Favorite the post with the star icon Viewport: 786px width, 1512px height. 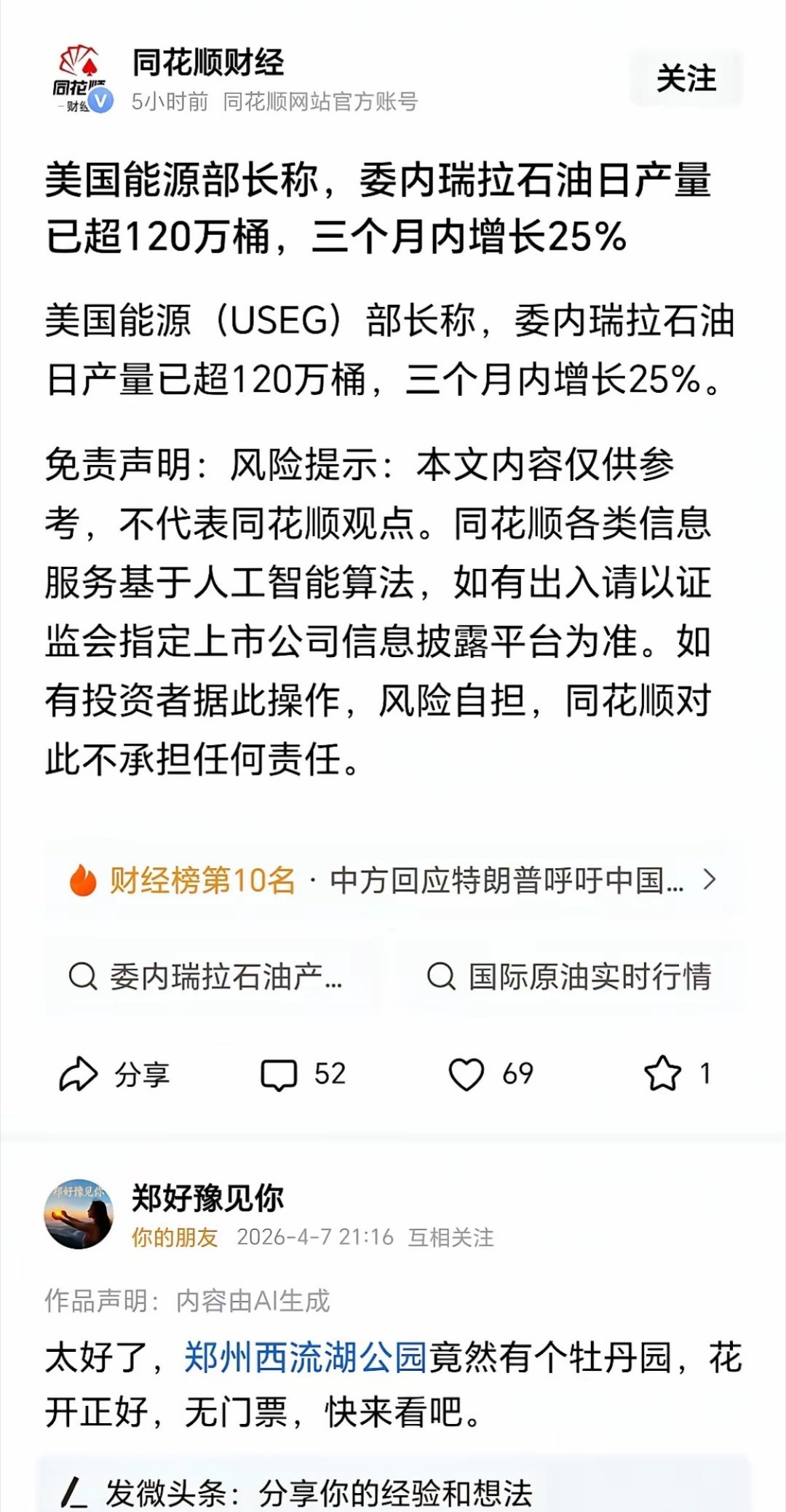click(x=663, y=1073)
